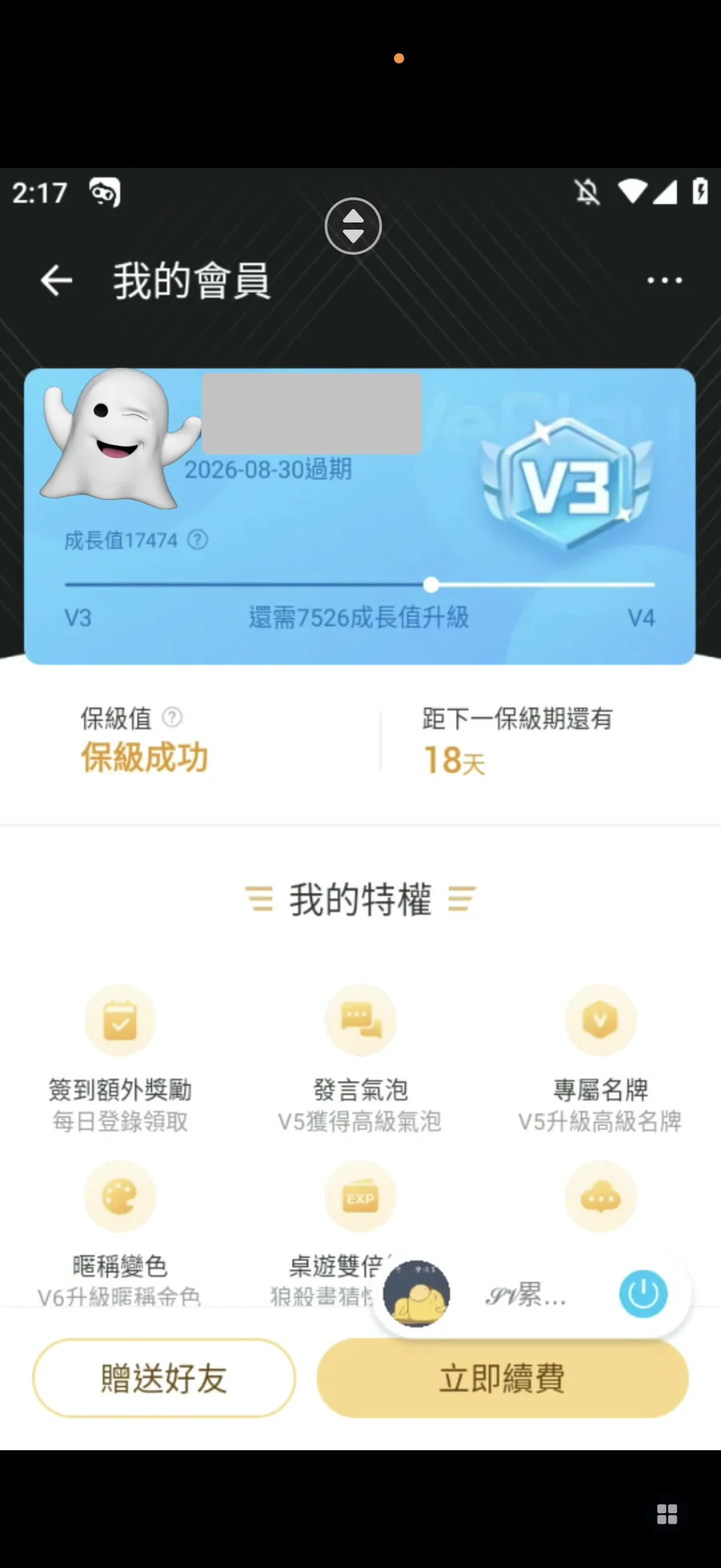
Task: Tap the blue power button on floating room
Action: click(x=642, y=1294)
